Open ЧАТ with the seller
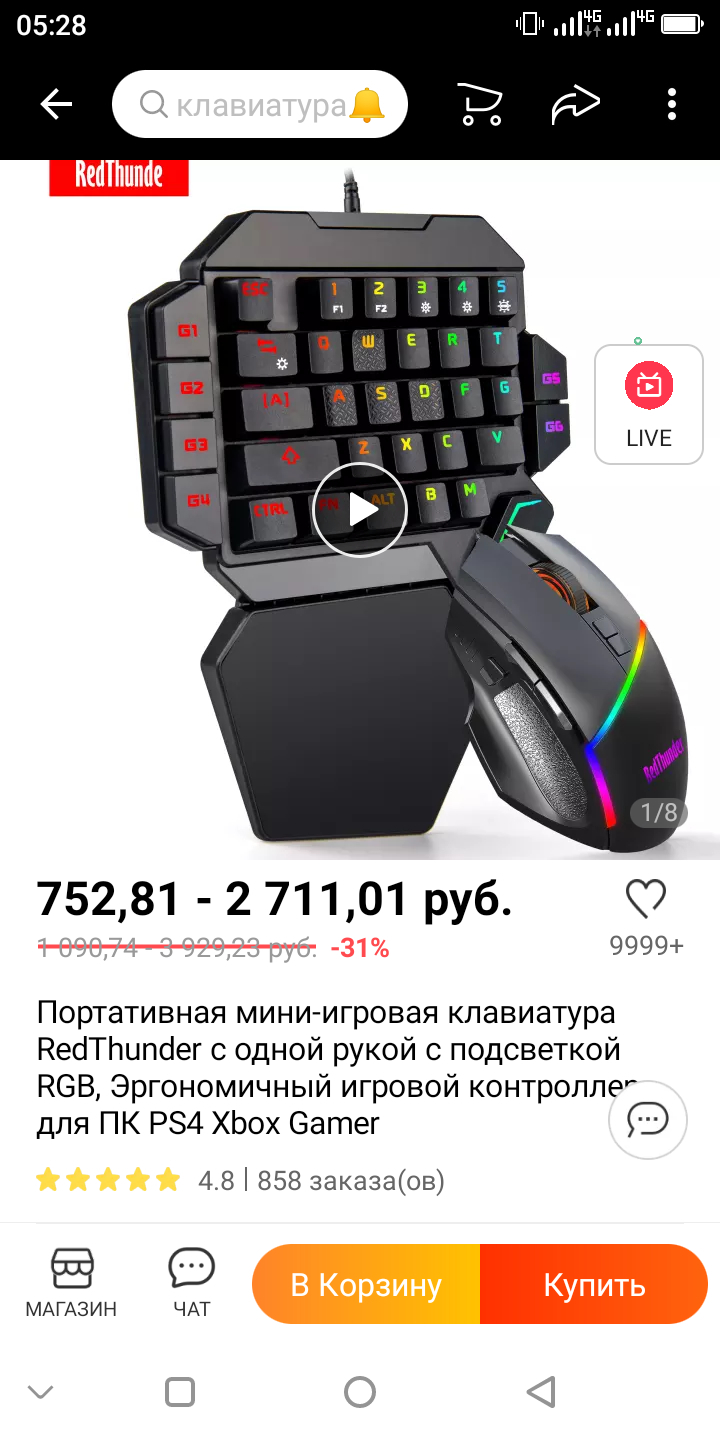Screen dimensions: 720x1440 click(x=191, y=1283)
